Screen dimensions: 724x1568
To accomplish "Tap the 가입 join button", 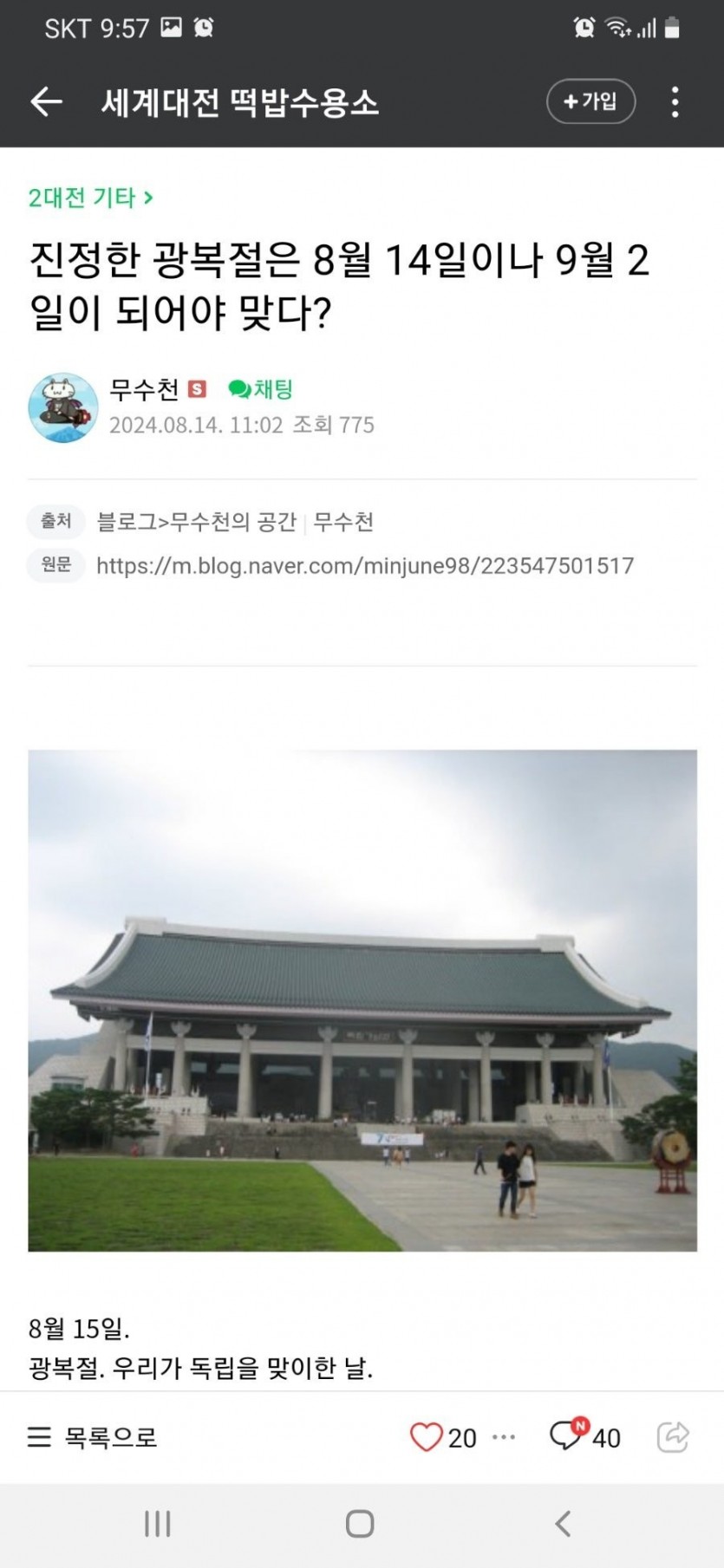I will point(590,101).
